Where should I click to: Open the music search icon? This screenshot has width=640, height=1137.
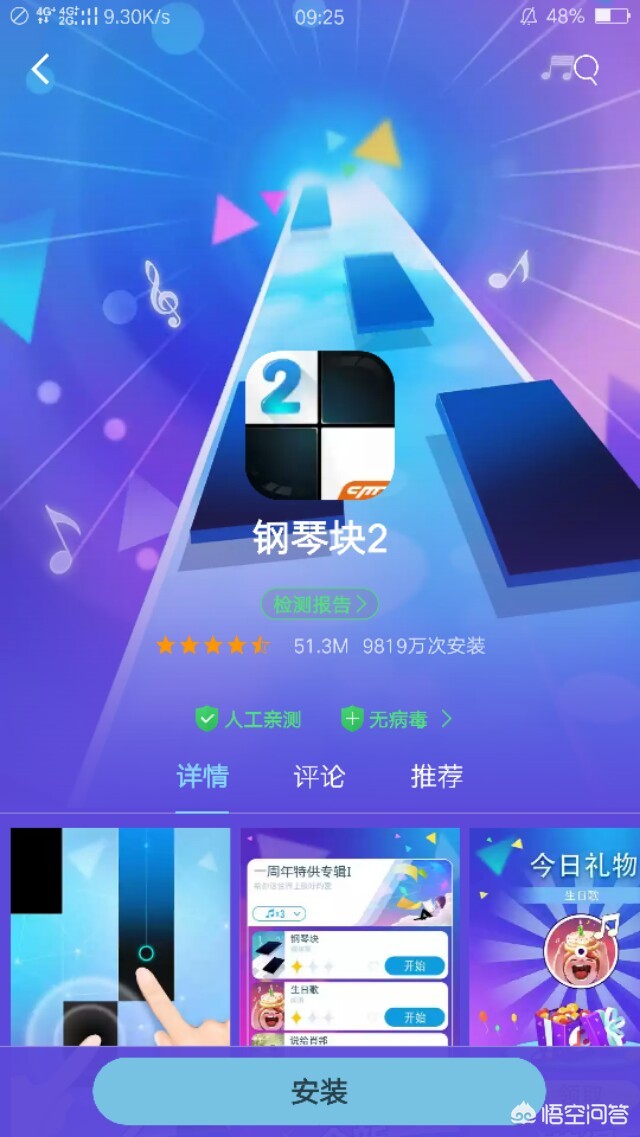pyautogui.click(x=569, y=69)
